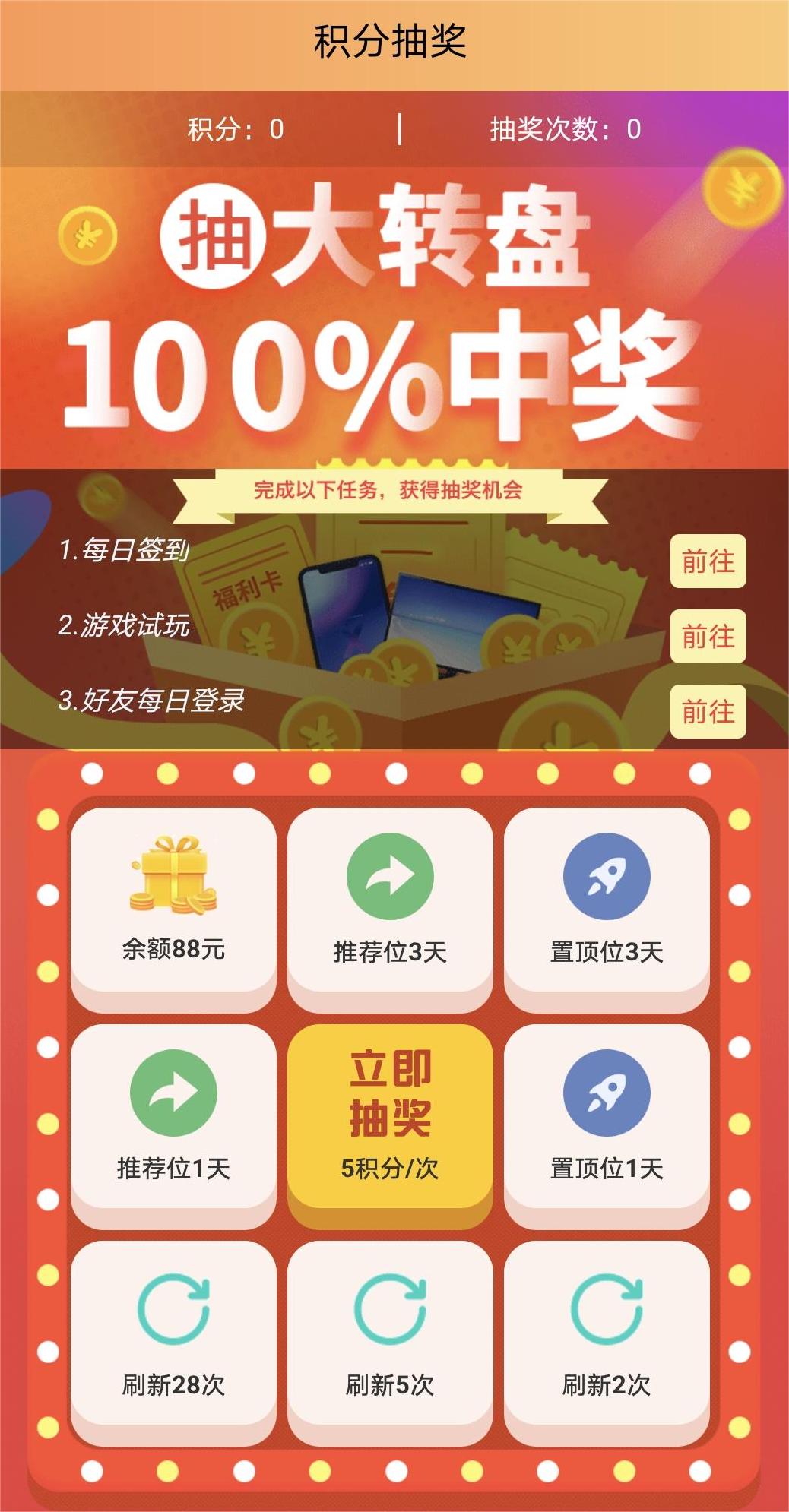Tap 前往 next to 每日签到
This screenshot has width=789, height=1512.
(x=708, y=561)
